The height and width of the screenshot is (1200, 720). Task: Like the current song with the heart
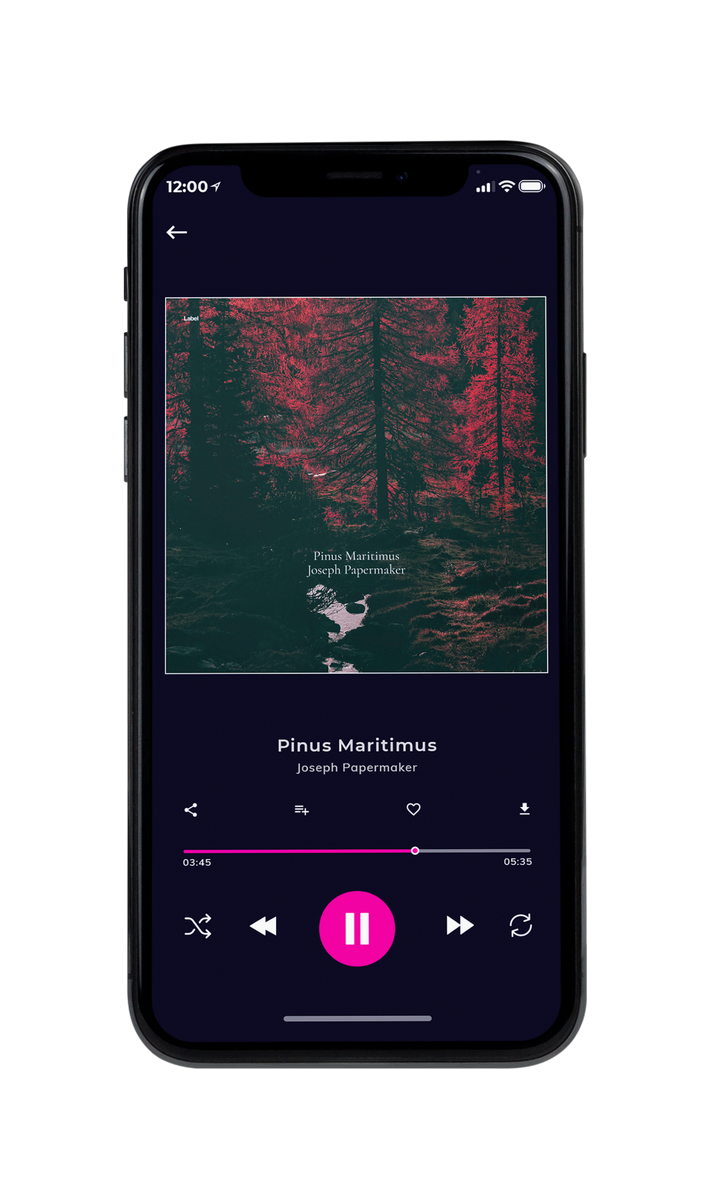coord(413,810)
